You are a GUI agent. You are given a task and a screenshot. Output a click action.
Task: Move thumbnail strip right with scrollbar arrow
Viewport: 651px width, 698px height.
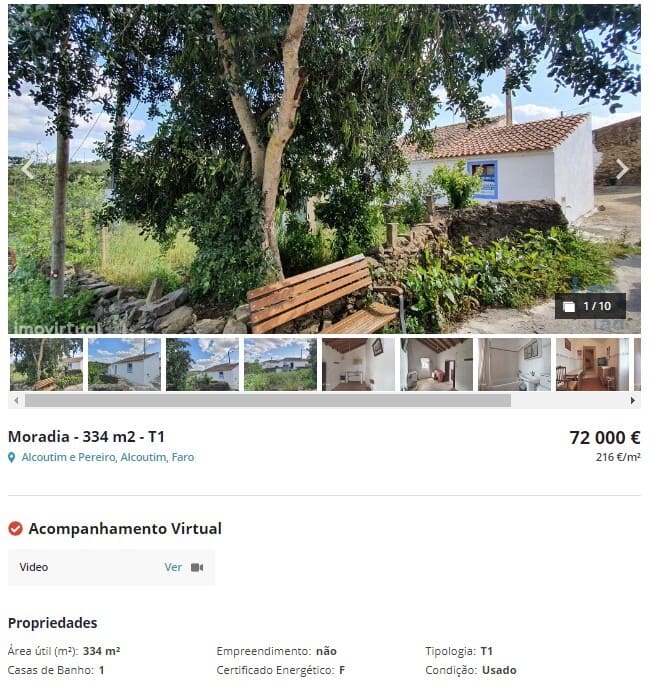click(x=633, y=400)
